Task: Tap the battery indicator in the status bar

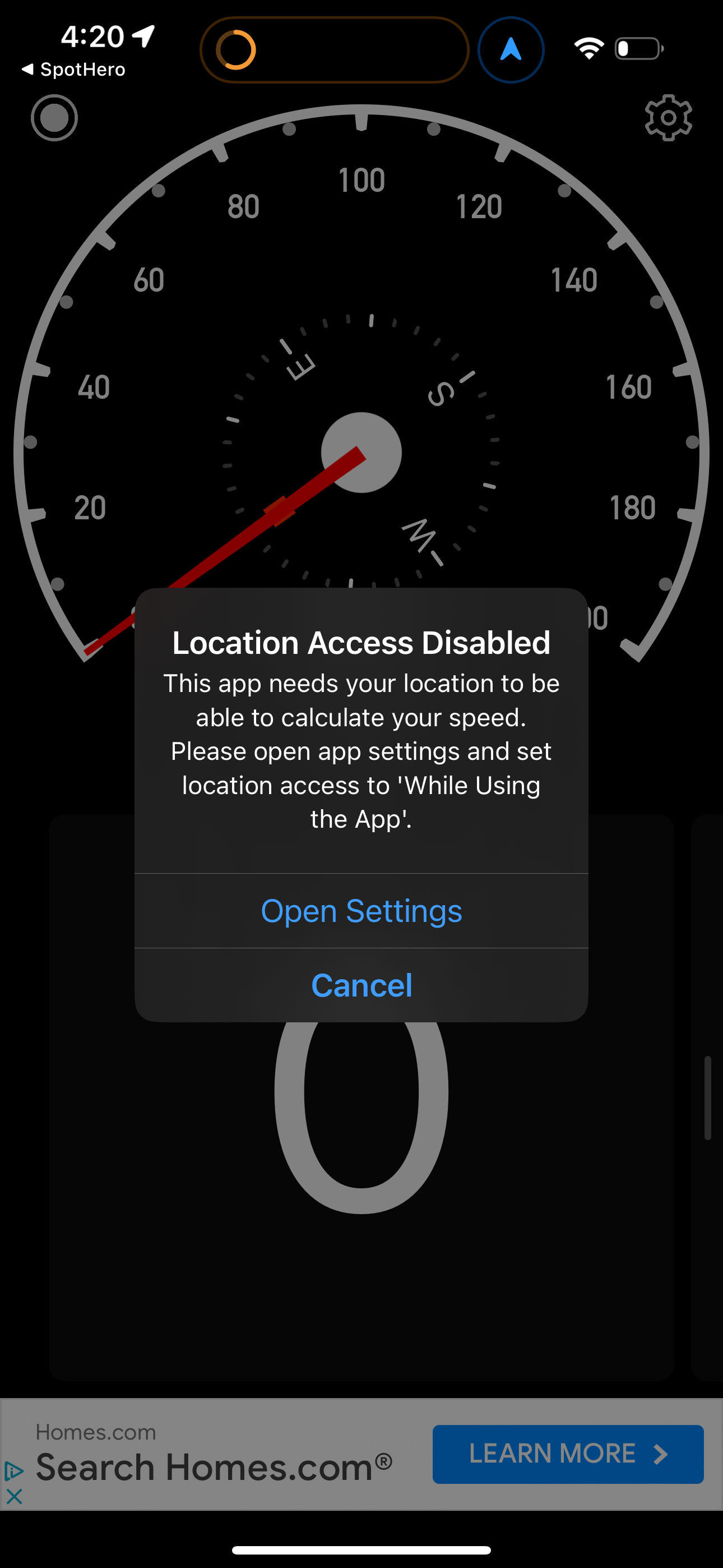Action: (638, 49)
